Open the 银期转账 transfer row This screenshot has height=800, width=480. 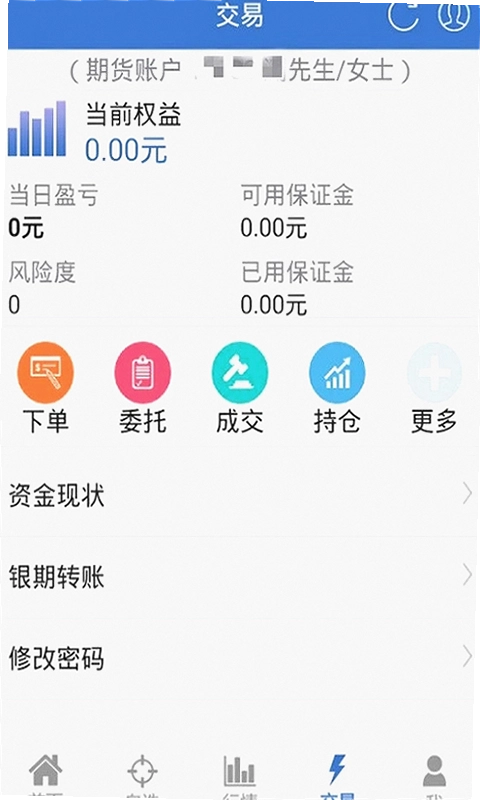click(240, 577)
